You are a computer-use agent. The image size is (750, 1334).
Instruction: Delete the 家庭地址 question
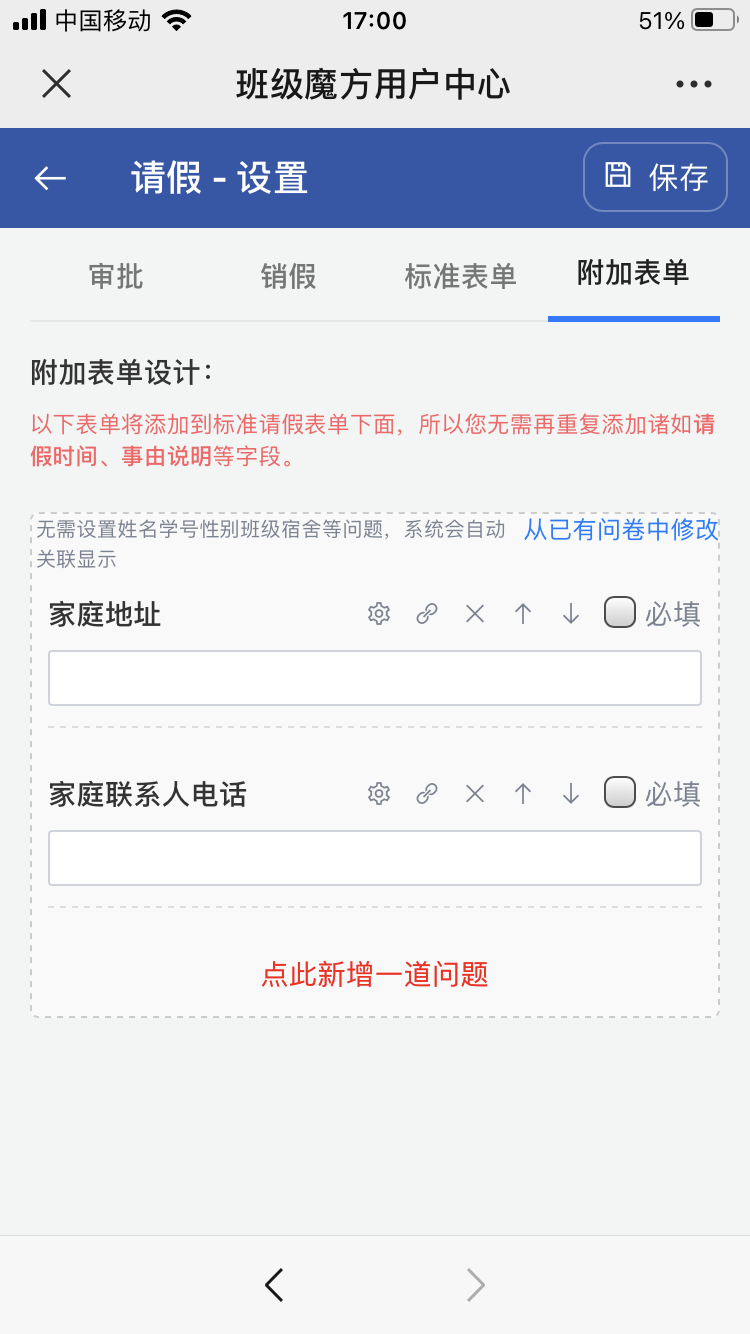click(475, 614)
